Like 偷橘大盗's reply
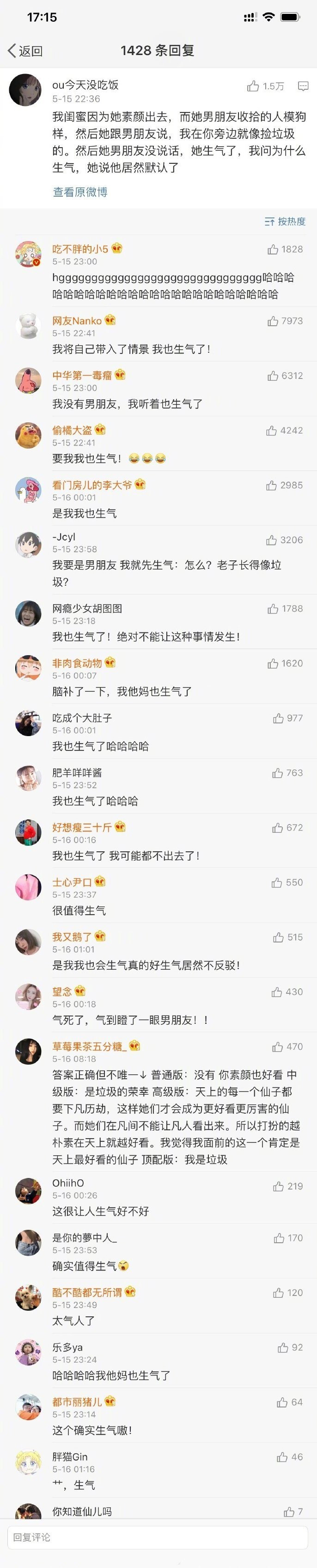This screenshot has height=1568, width=317. pyautogui.click(x=272, y=430)
